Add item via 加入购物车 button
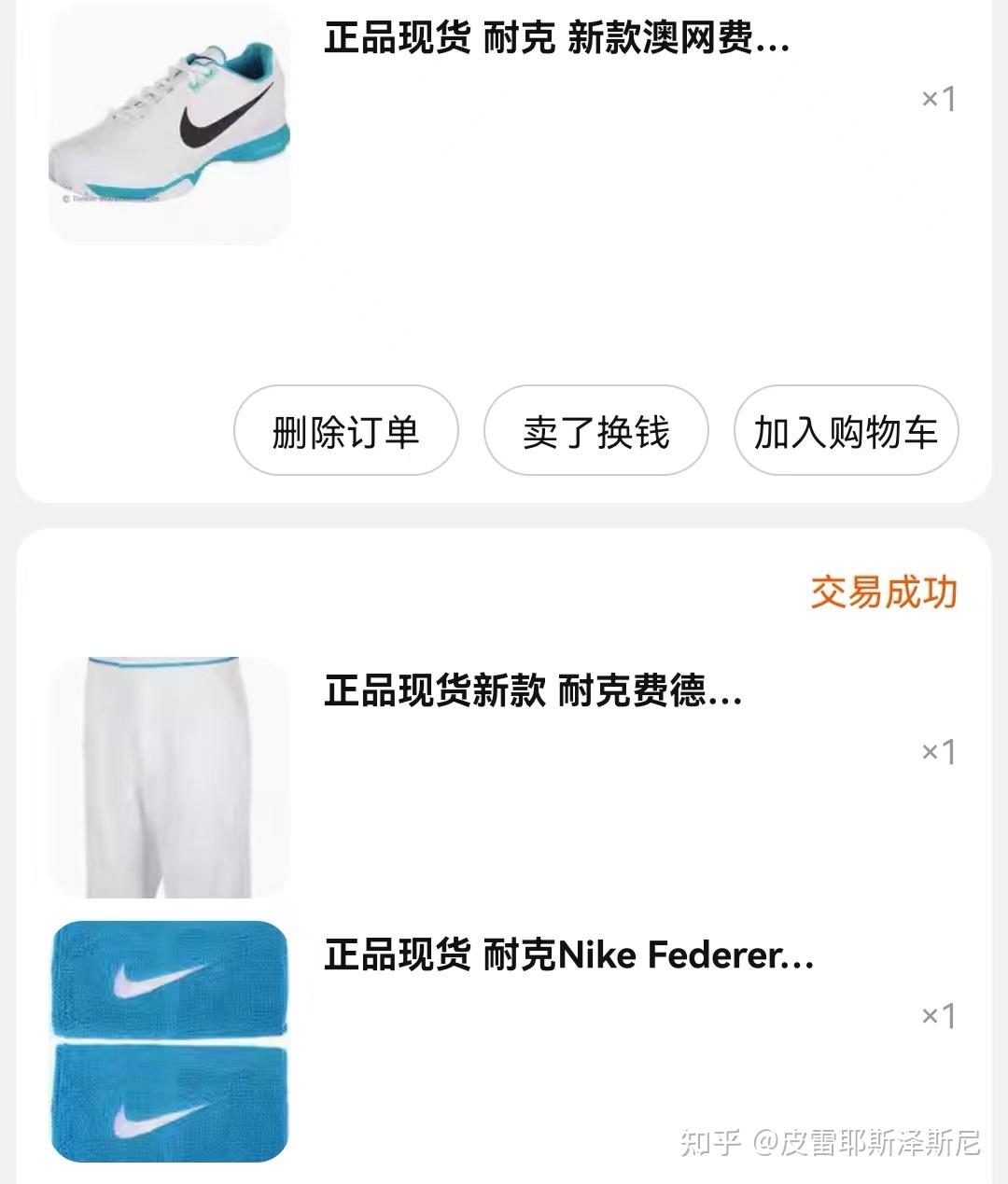Viewport: 1008px width, 1184px height. tap(846, 431)
